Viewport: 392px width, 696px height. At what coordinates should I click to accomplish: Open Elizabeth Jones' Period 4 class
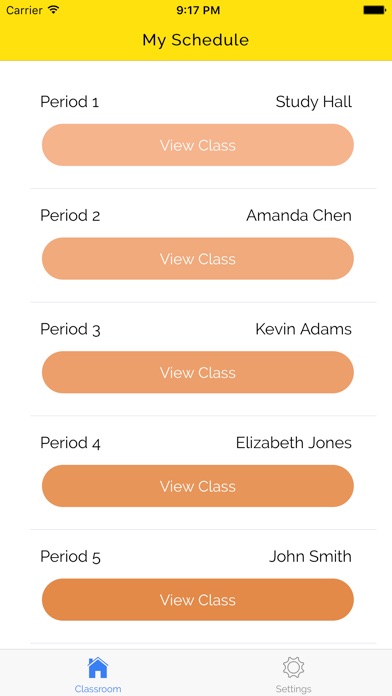tap(198, 486)
